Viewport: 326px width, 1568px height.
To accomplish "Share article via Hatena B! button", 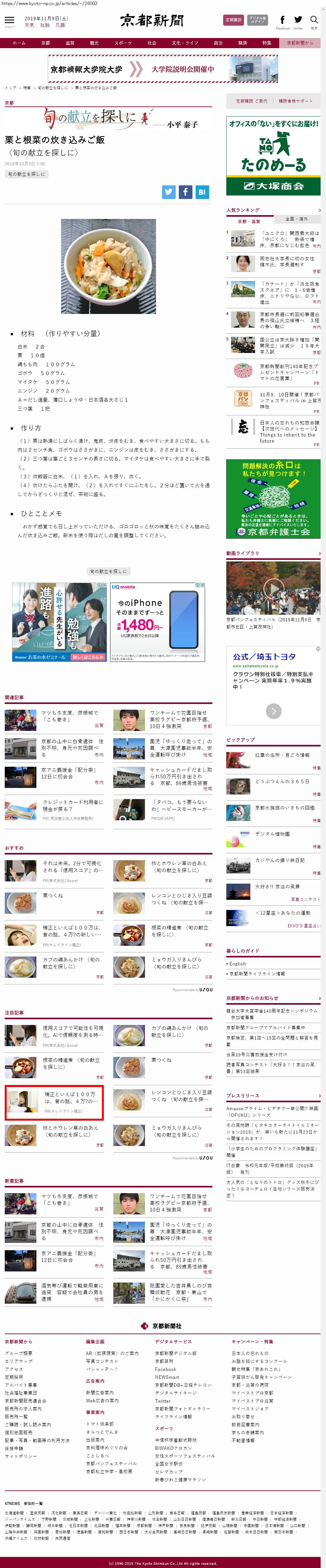I will pos(202,192).
